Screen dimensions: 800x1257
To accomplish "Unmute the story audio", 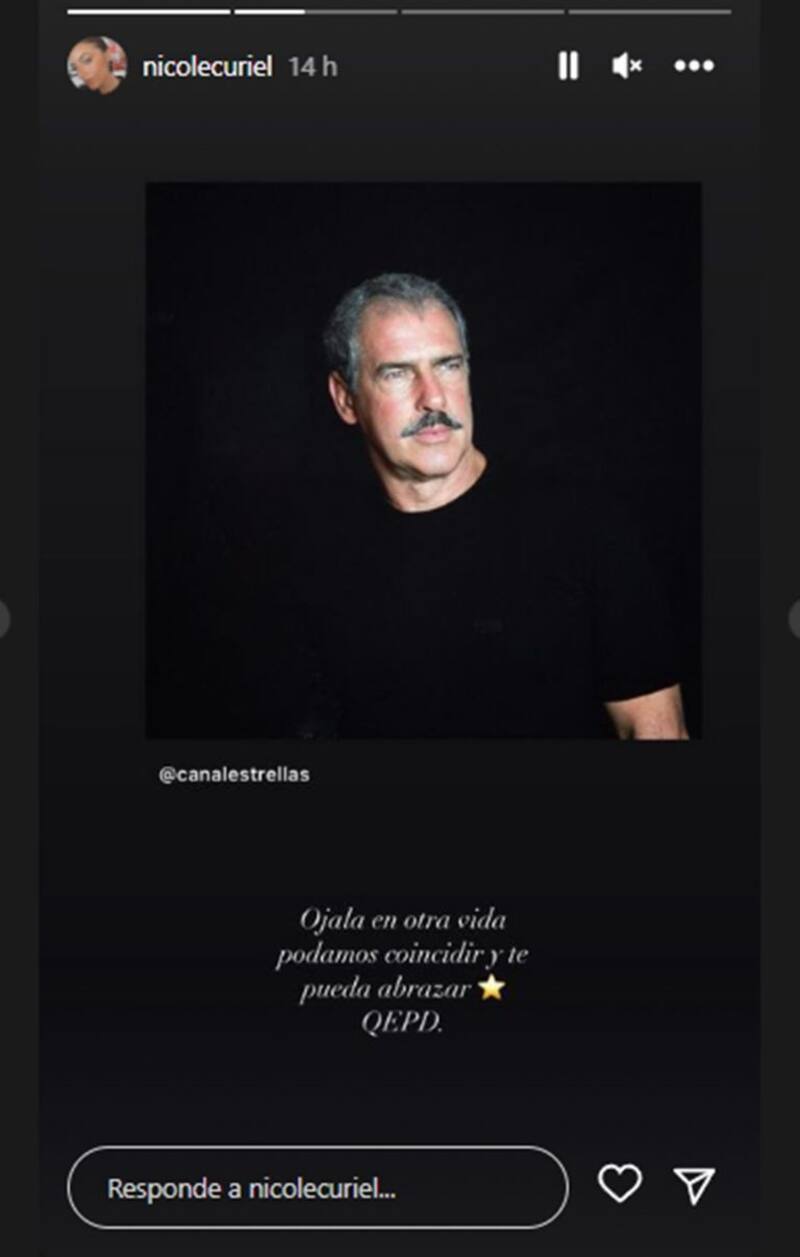I will click(627, 66).
